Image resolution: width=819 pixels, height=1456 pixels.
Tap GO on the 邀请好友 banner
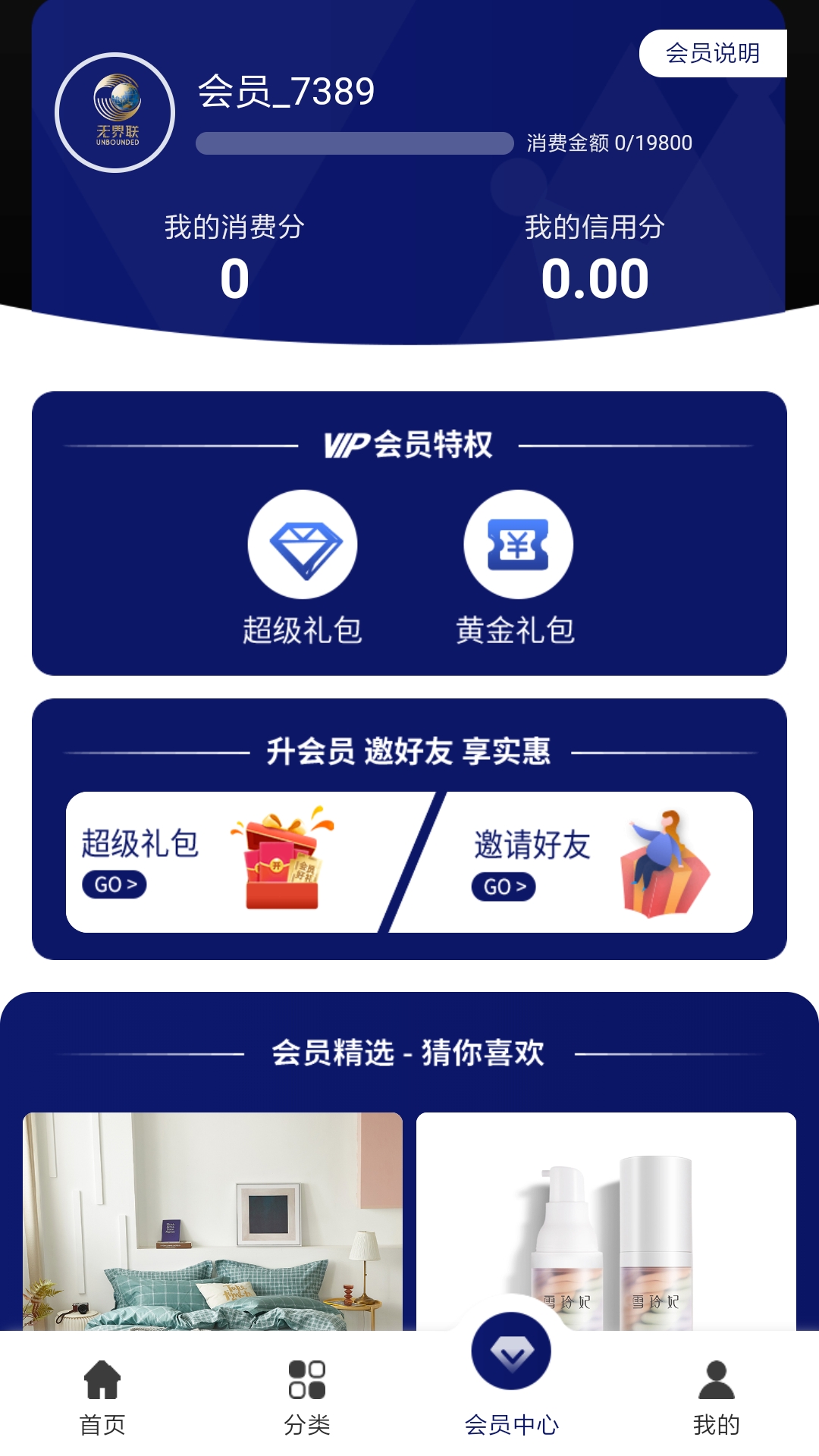tap(504, 886)
